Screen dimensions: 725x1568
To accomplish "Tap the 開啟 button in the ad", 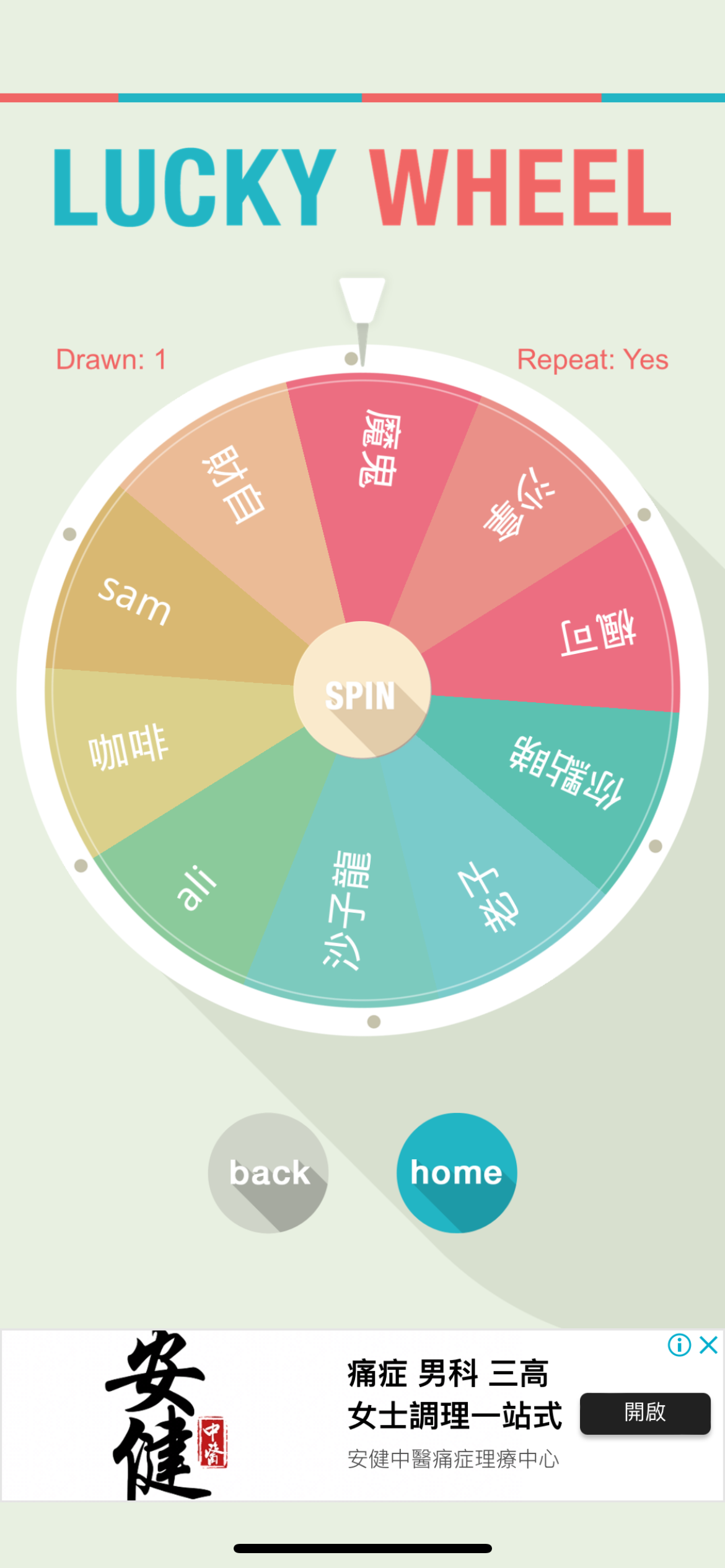I will [645, 1413].
